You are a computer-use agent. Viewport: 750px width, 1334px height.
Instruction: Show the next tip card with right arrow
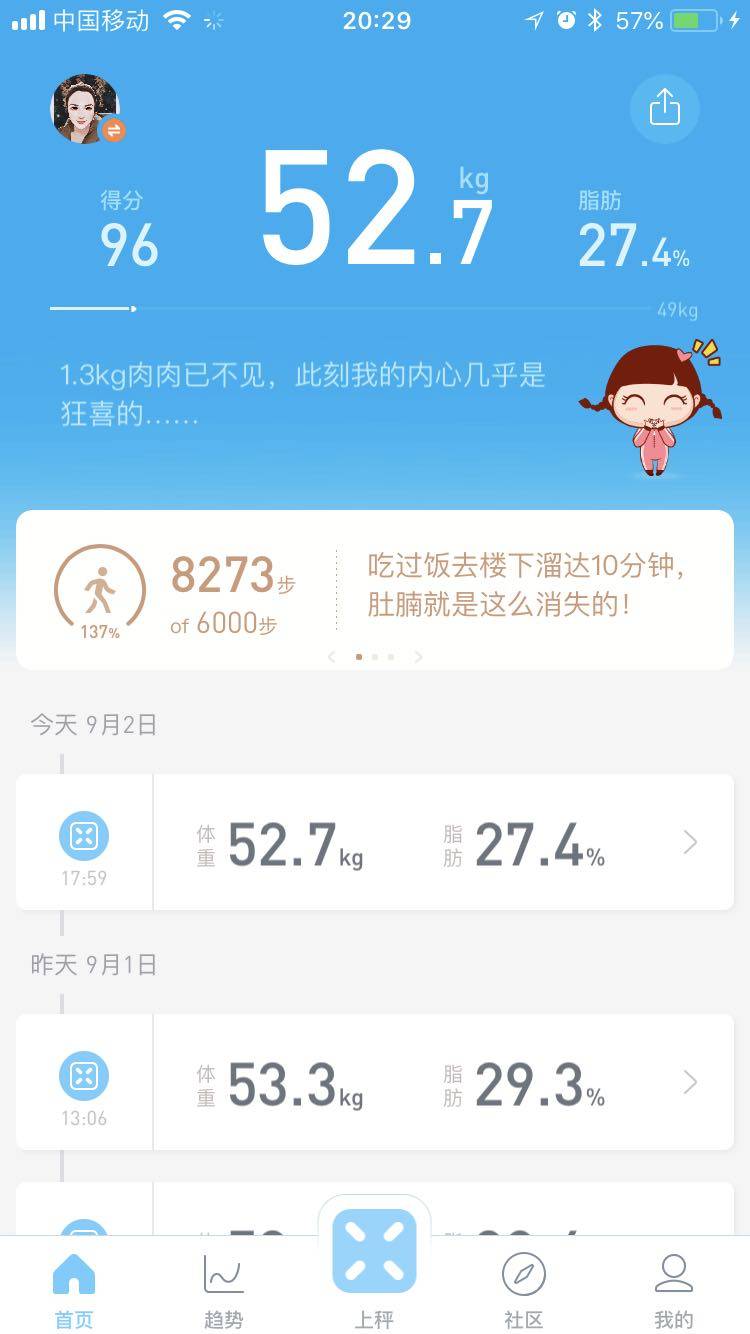(x=419, y=657)
